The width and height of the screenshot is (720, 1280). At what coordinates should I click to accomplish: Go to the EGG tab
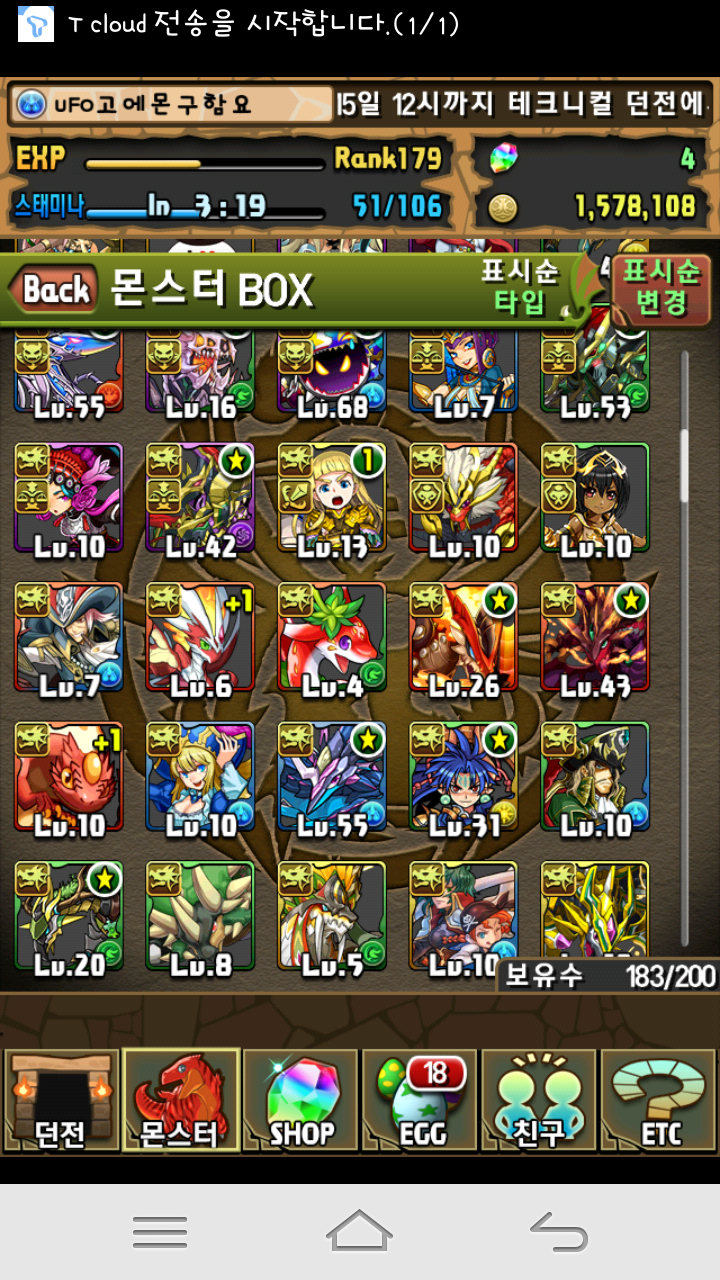point(420,1100)
